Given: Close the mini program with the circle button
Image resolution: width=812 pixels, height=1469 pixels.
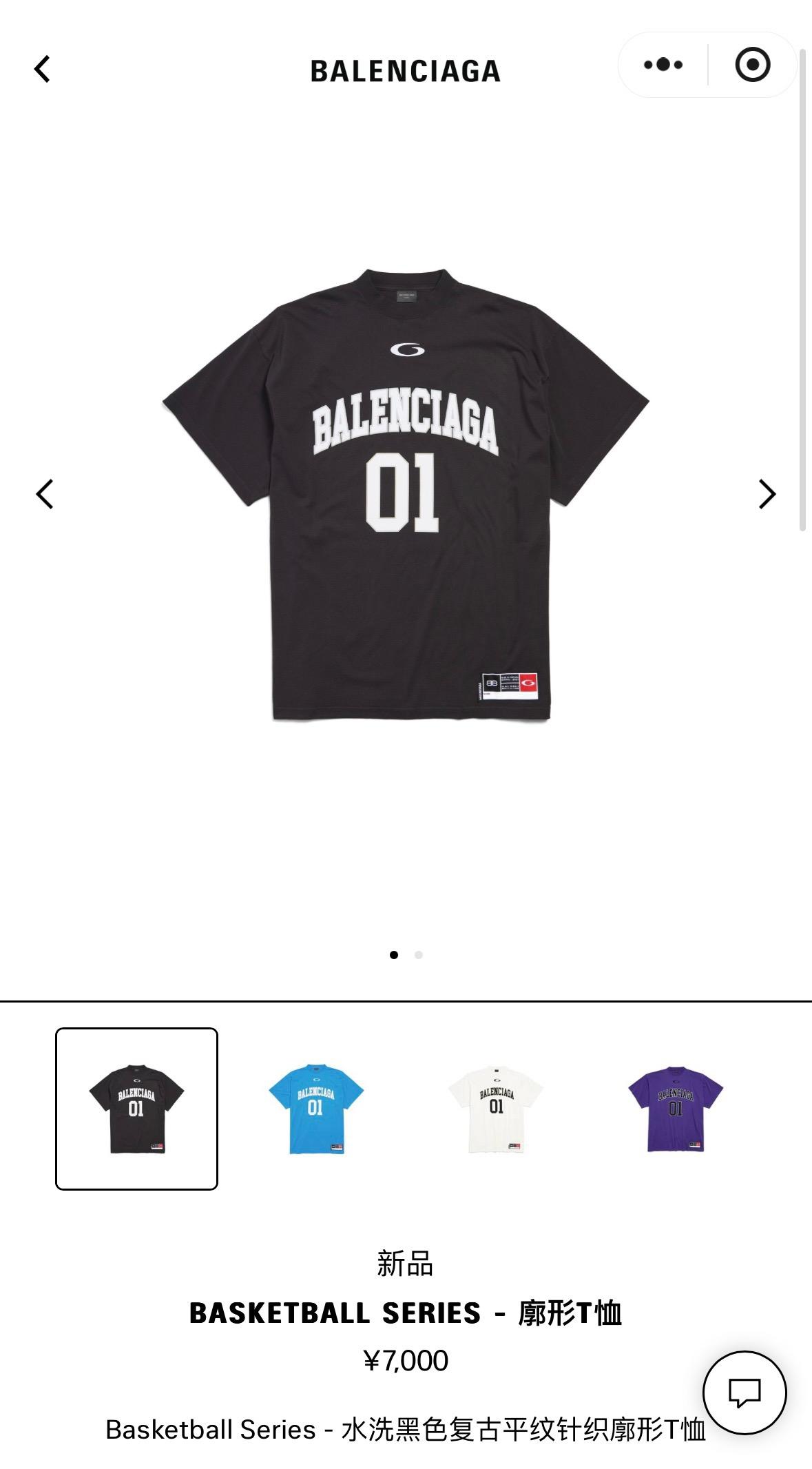Looking at the screenshot, I should click(x=752, y=65).
